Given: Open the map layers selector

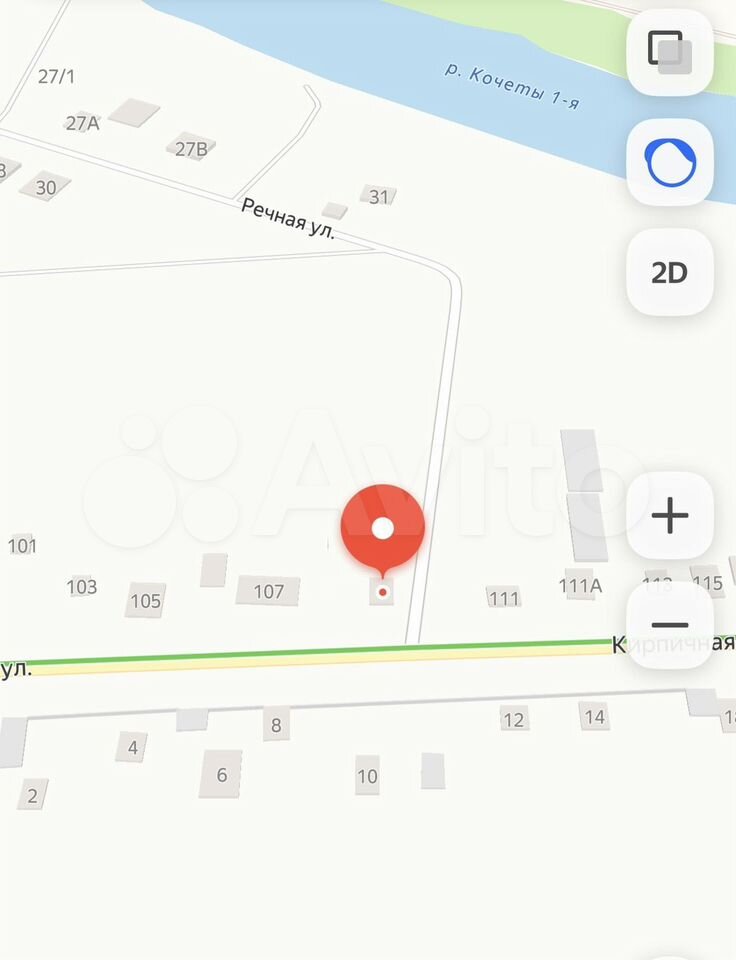Looking at the screenshot, I should click(x=669, y=53).
